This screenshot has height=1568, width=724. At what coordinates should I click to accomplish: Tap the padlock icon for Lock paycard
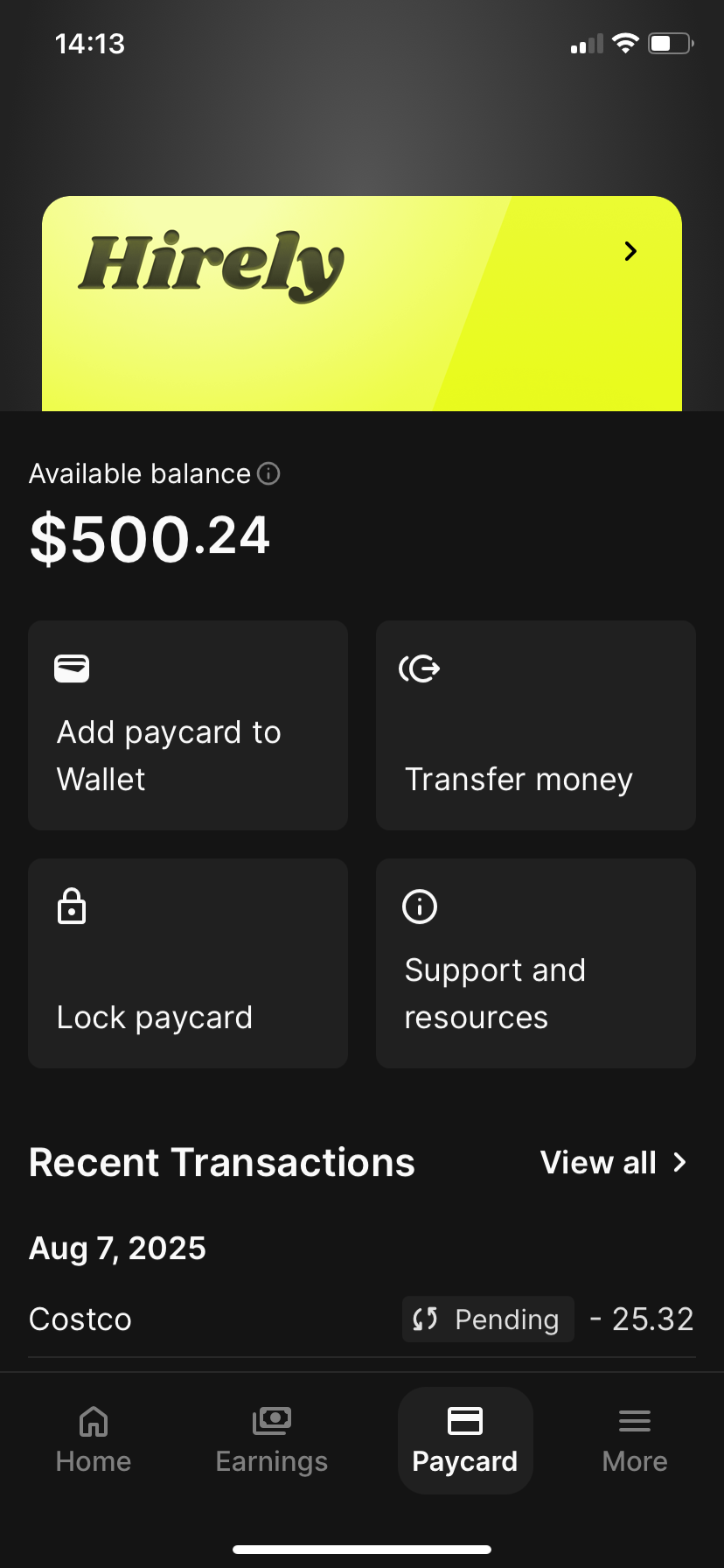click(x=71, y=906)
